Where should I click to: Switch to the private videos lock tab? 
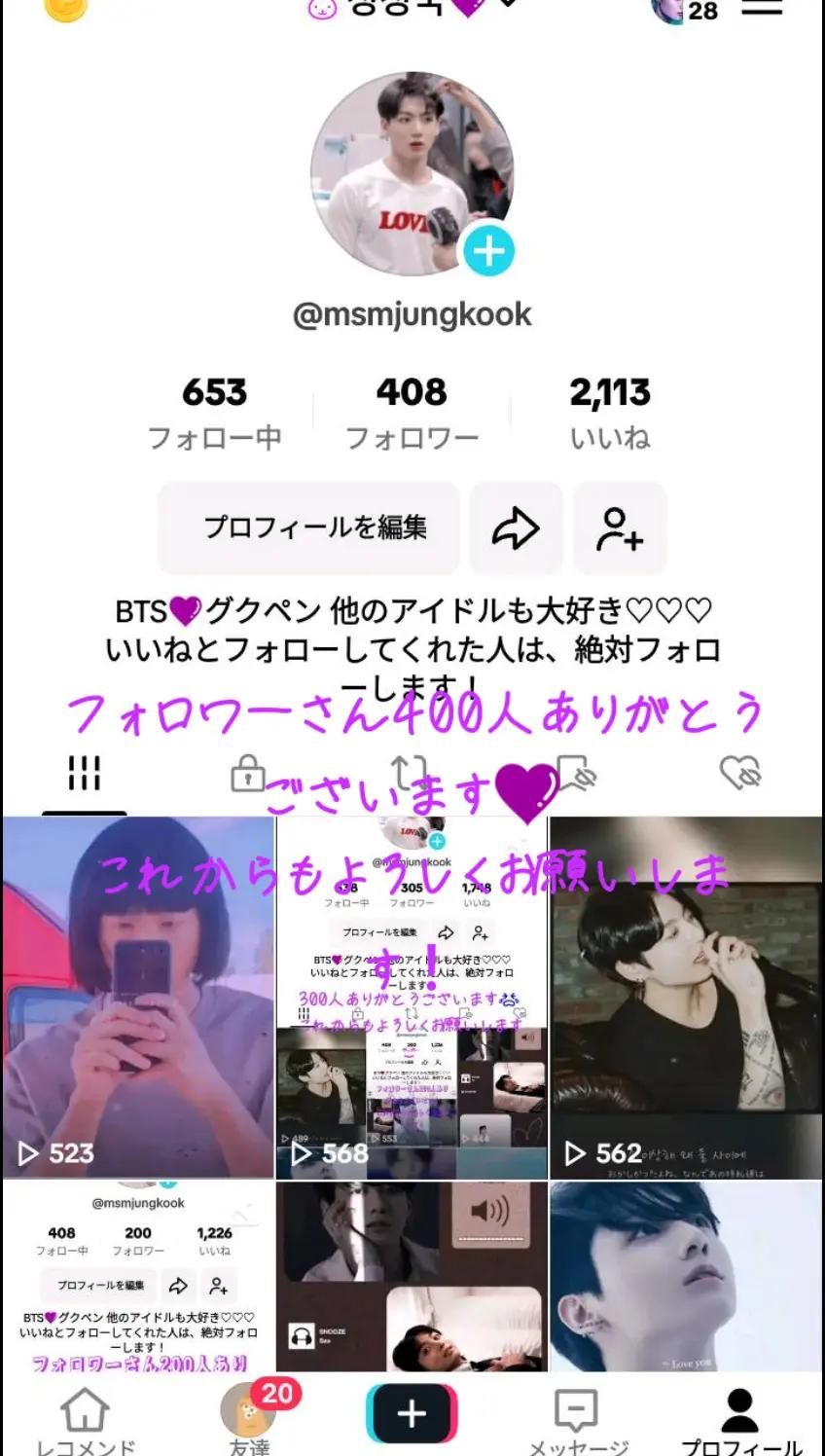pyautogui.click(x=247, y=774)
